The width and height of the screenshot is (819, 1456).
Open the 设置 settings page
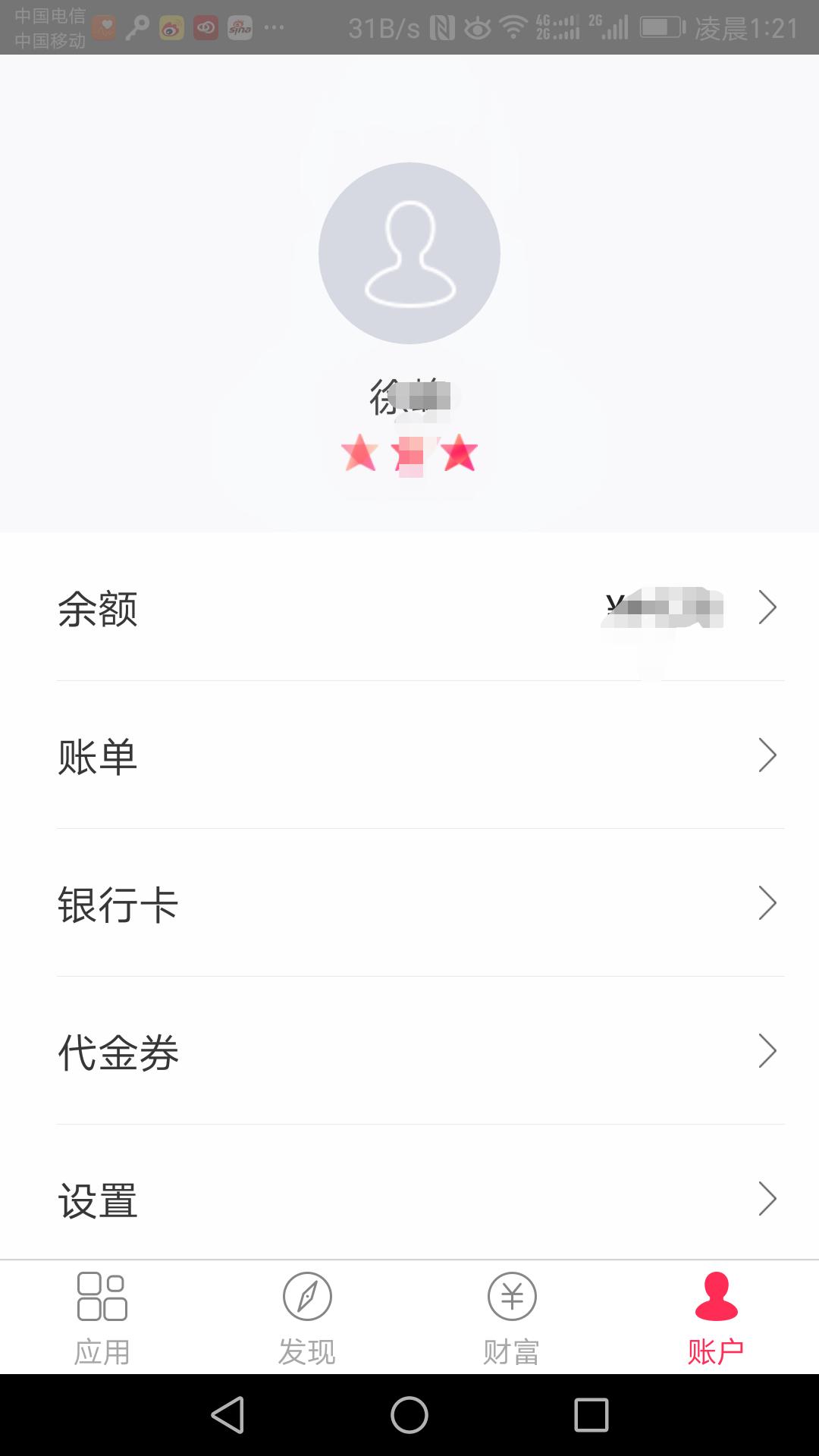pyautogui.click(x=97, y=1198)
